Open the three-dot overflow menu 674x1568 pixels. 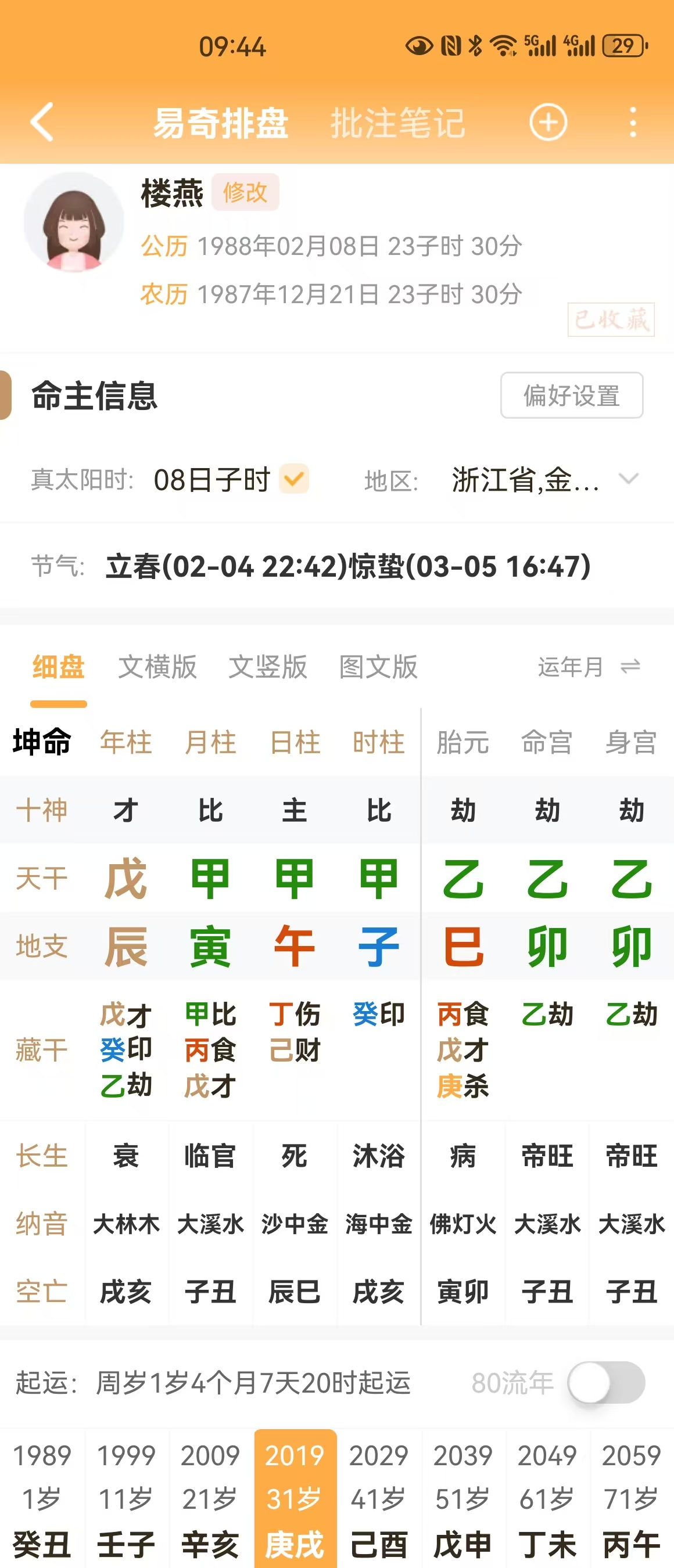(633, 123)
